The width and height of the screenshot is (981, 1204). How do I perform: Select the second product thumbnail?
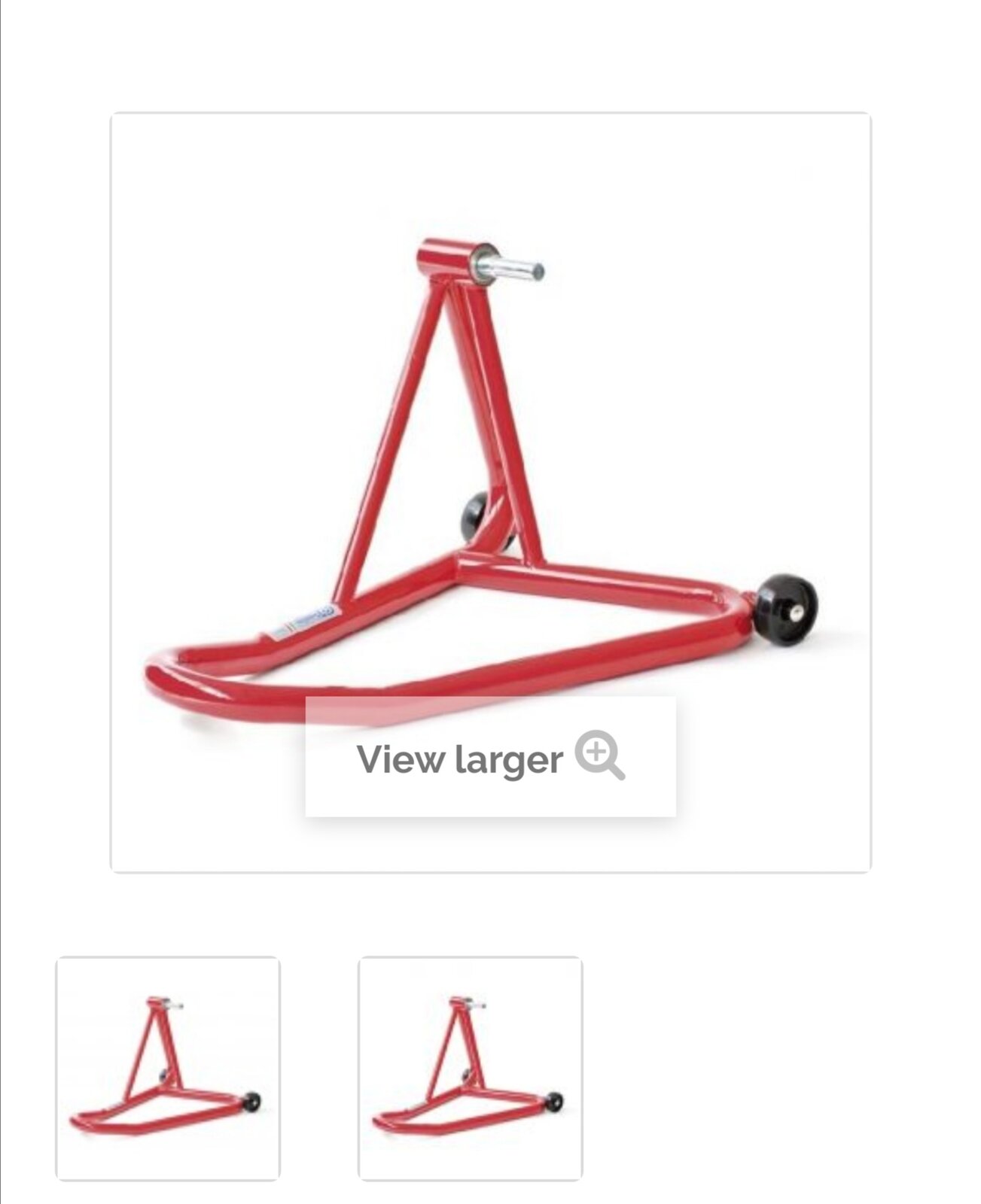(470, 1069)
